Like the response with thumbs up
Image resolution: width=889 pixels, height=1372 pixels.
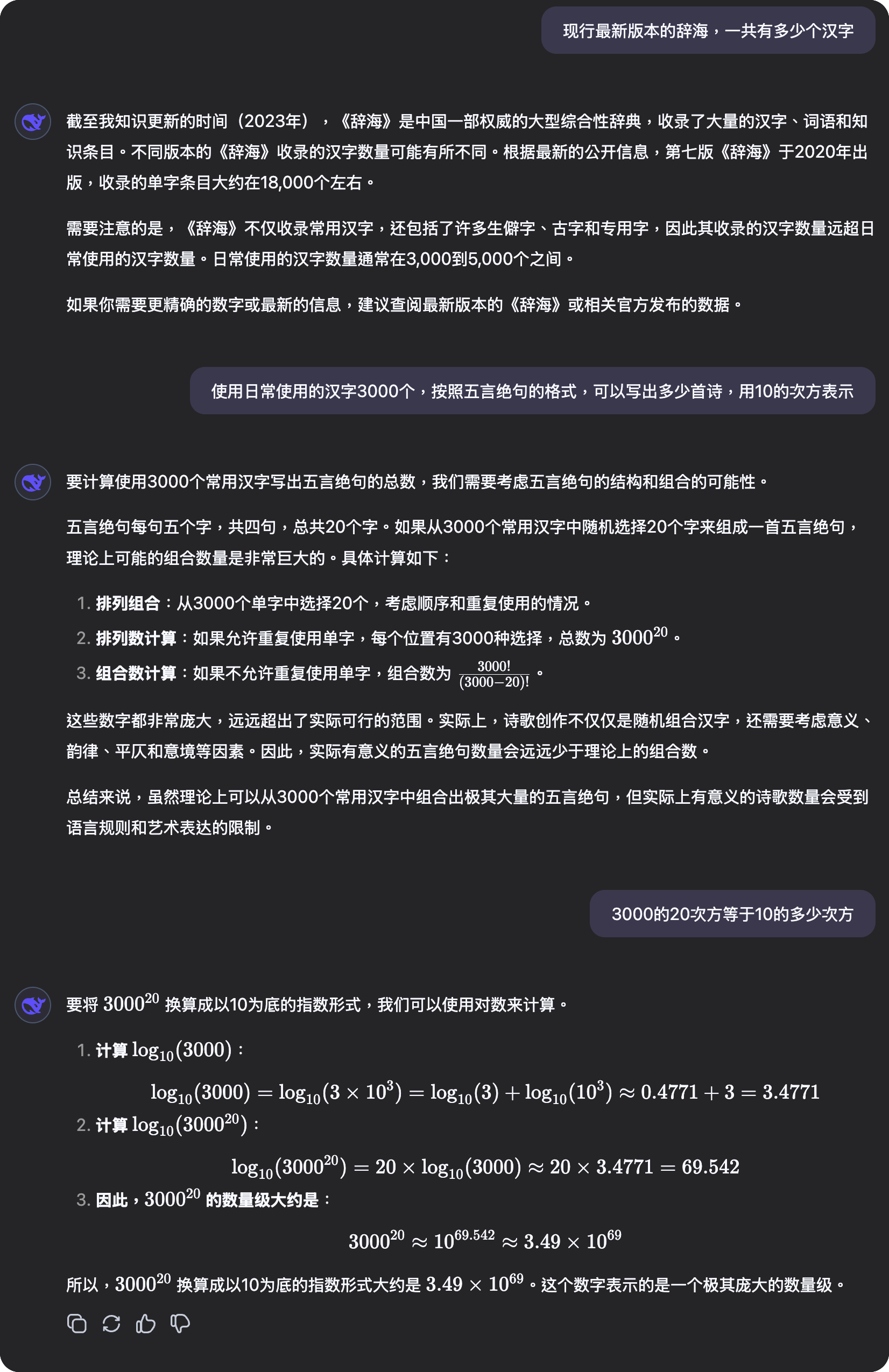coord(146,1323)
